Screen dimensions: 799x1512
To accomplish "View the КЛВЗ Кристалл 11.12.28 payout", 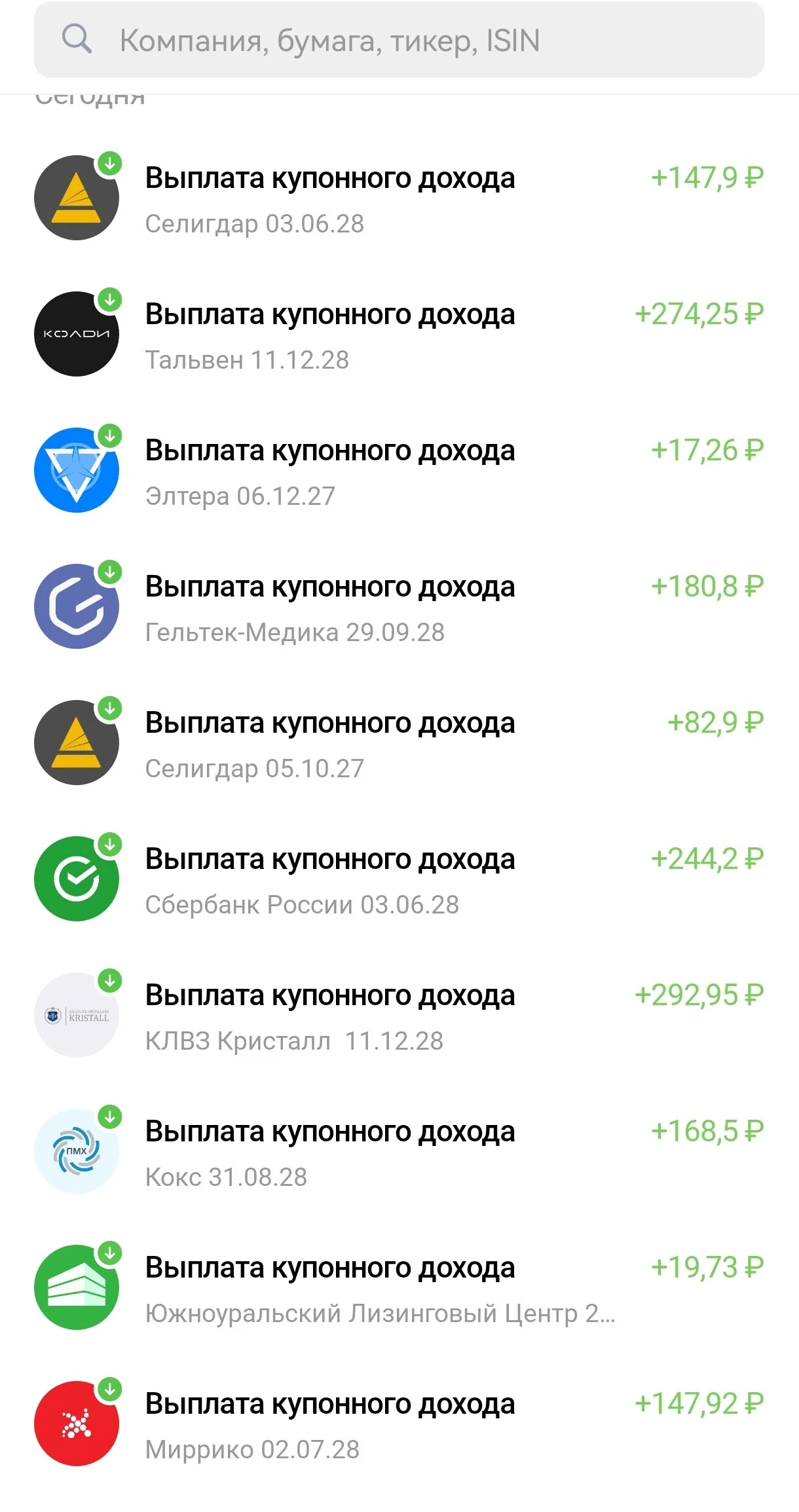I will (x=399, y=1015).
